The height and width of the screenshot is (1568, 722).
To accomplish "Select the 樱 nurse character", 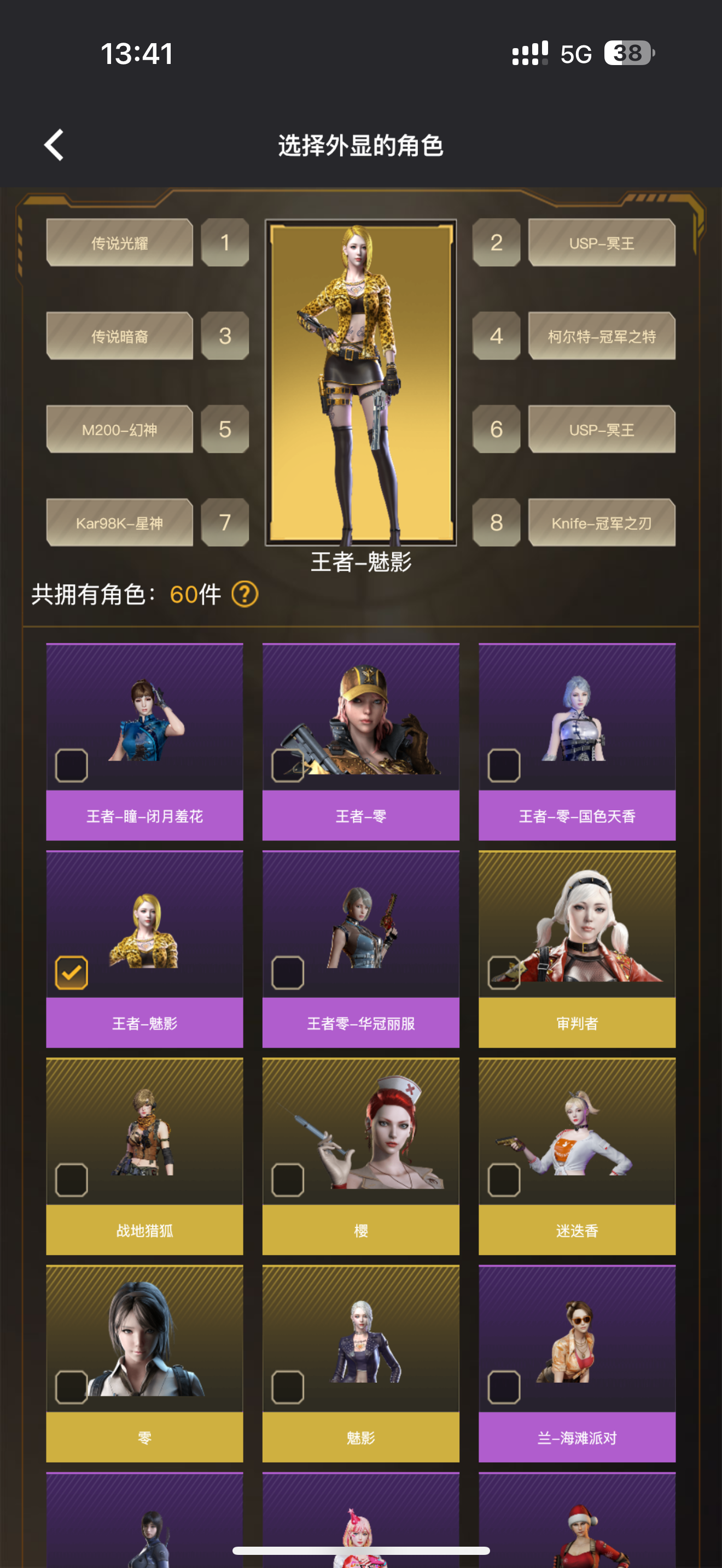I will [x=288, y=1180].
